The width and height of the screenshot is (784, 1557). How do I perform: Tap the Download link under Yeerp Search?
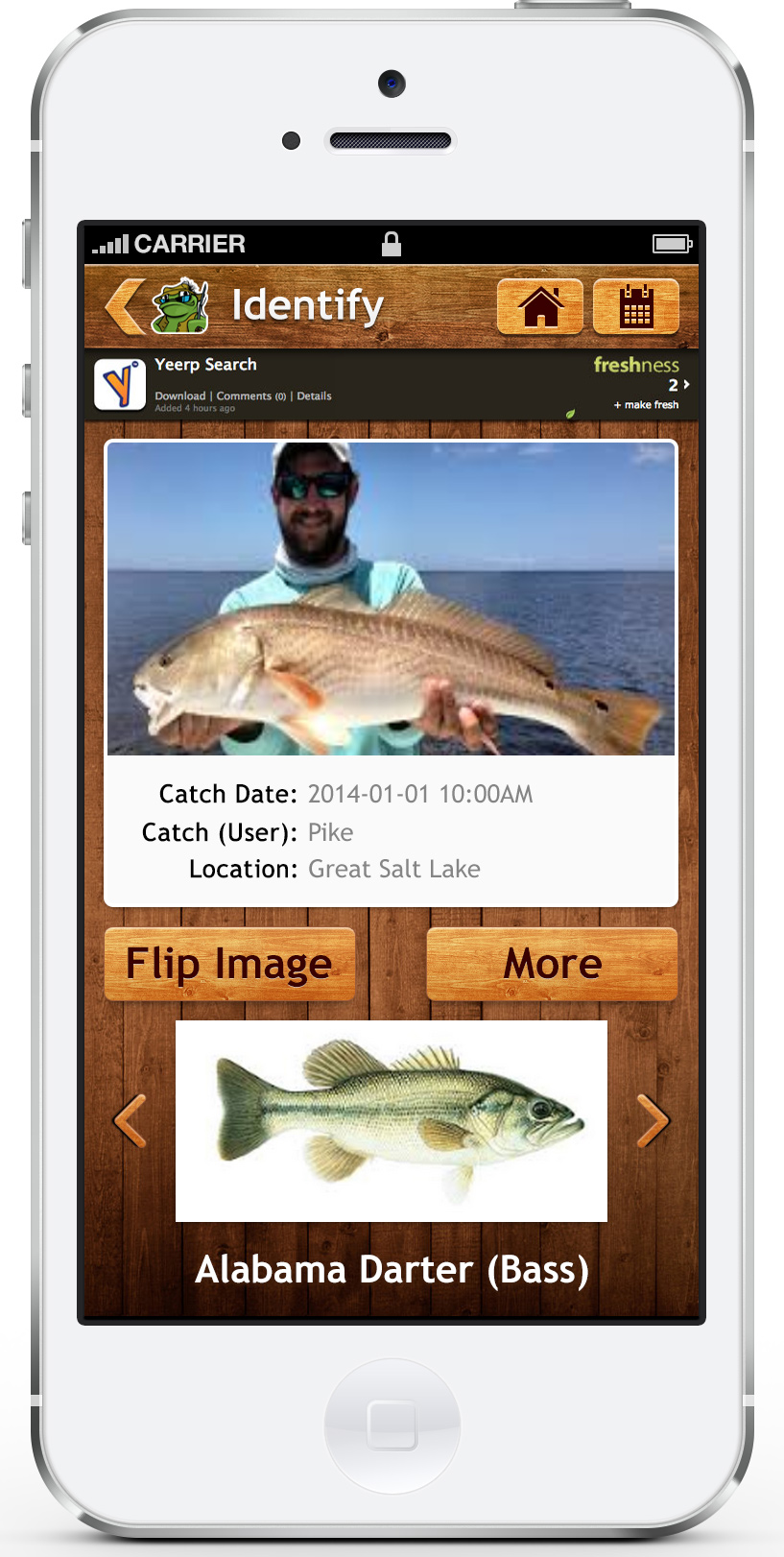pyautogui.click(x=180, y=395)
